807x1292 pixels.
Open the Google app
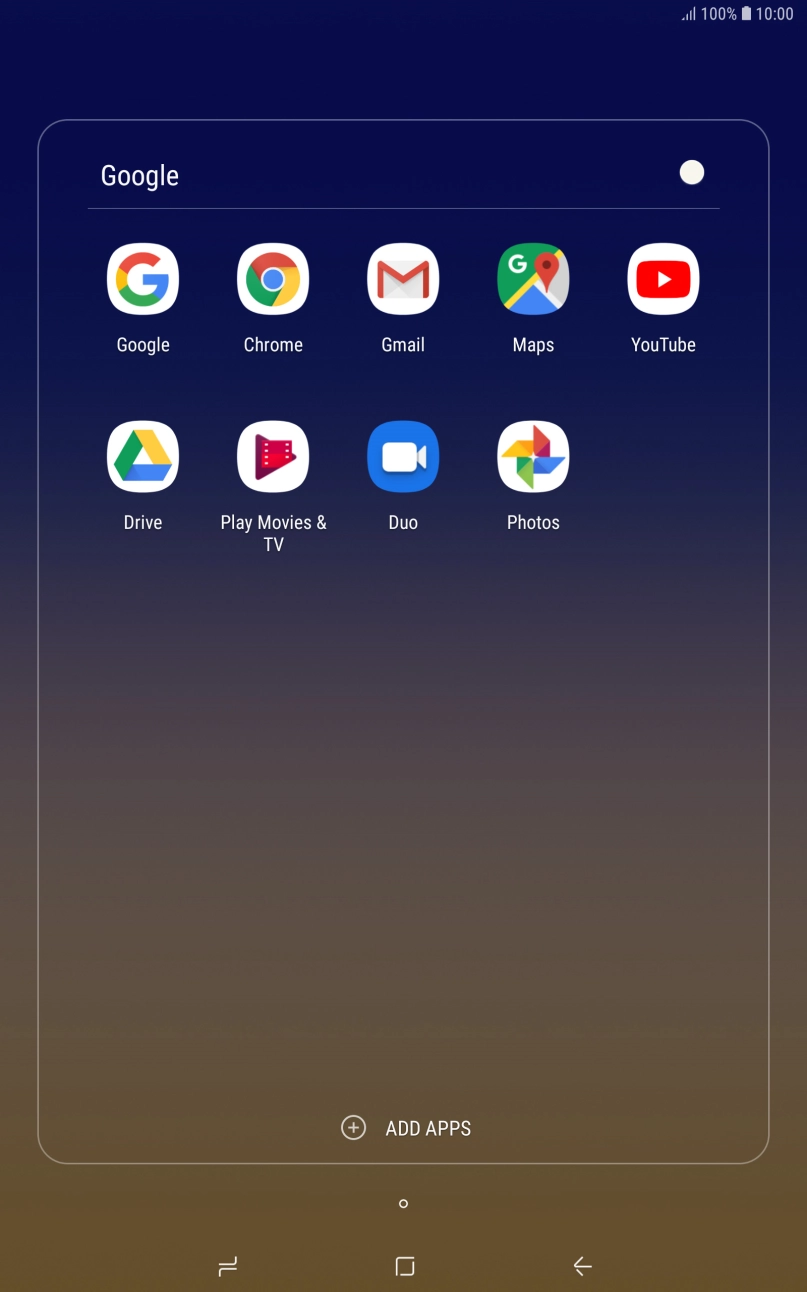click(142, 279)
